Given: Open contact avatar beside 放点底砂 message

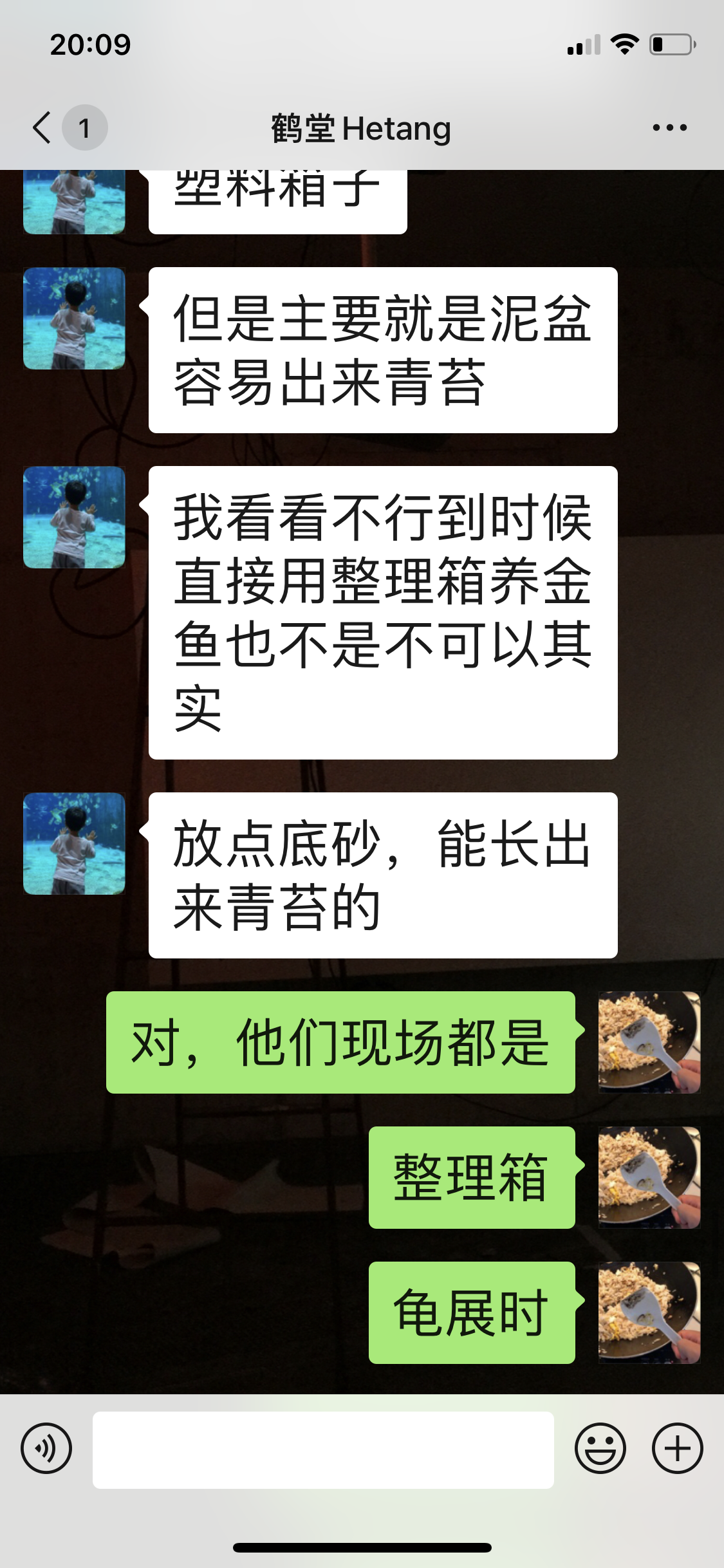Looking at the screenshot, I should click(74, 843).
